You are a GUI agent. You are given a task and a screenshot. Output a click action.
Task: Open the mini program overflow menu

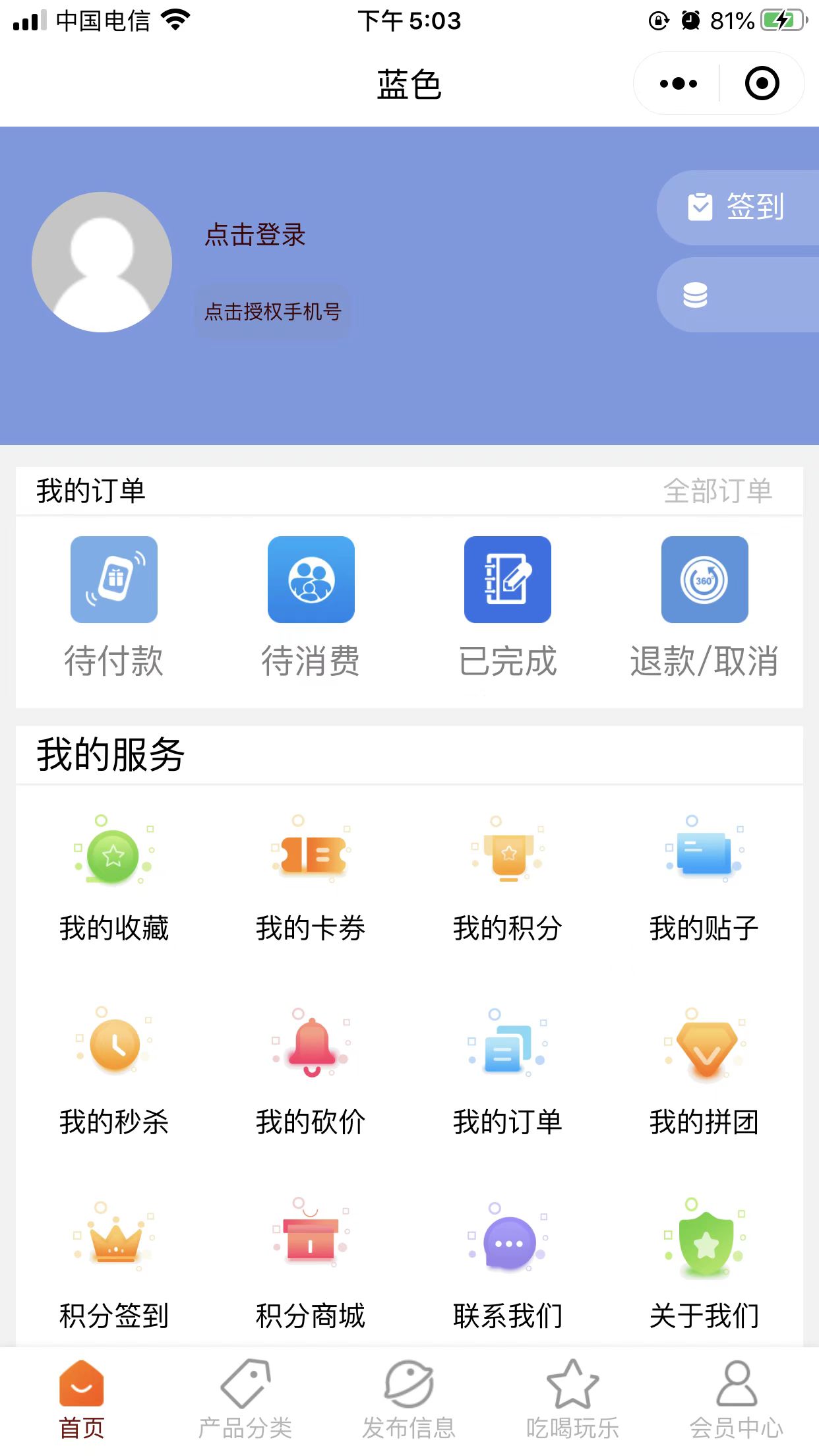[x=678, y=84]
